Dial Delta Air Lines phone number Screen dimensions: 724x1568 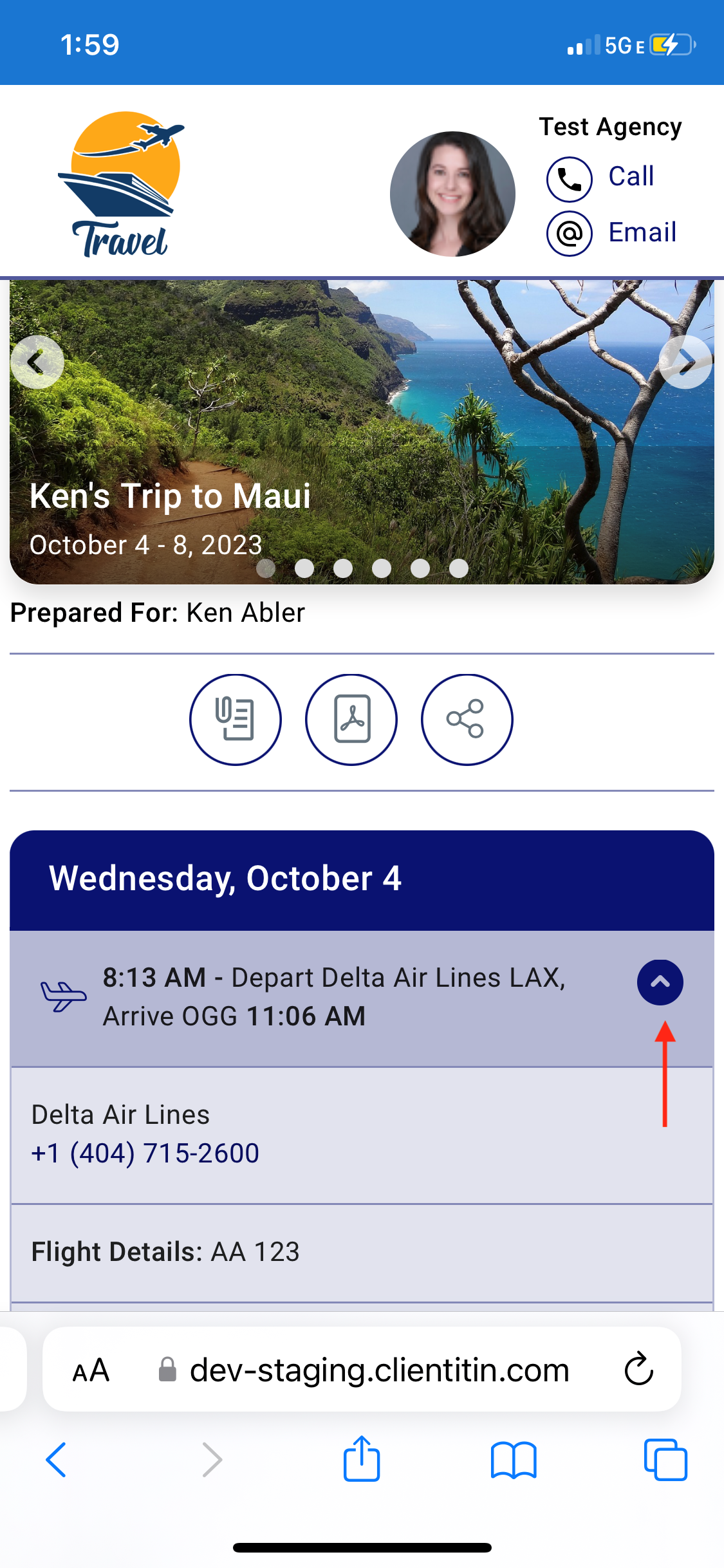[145, 1153]
